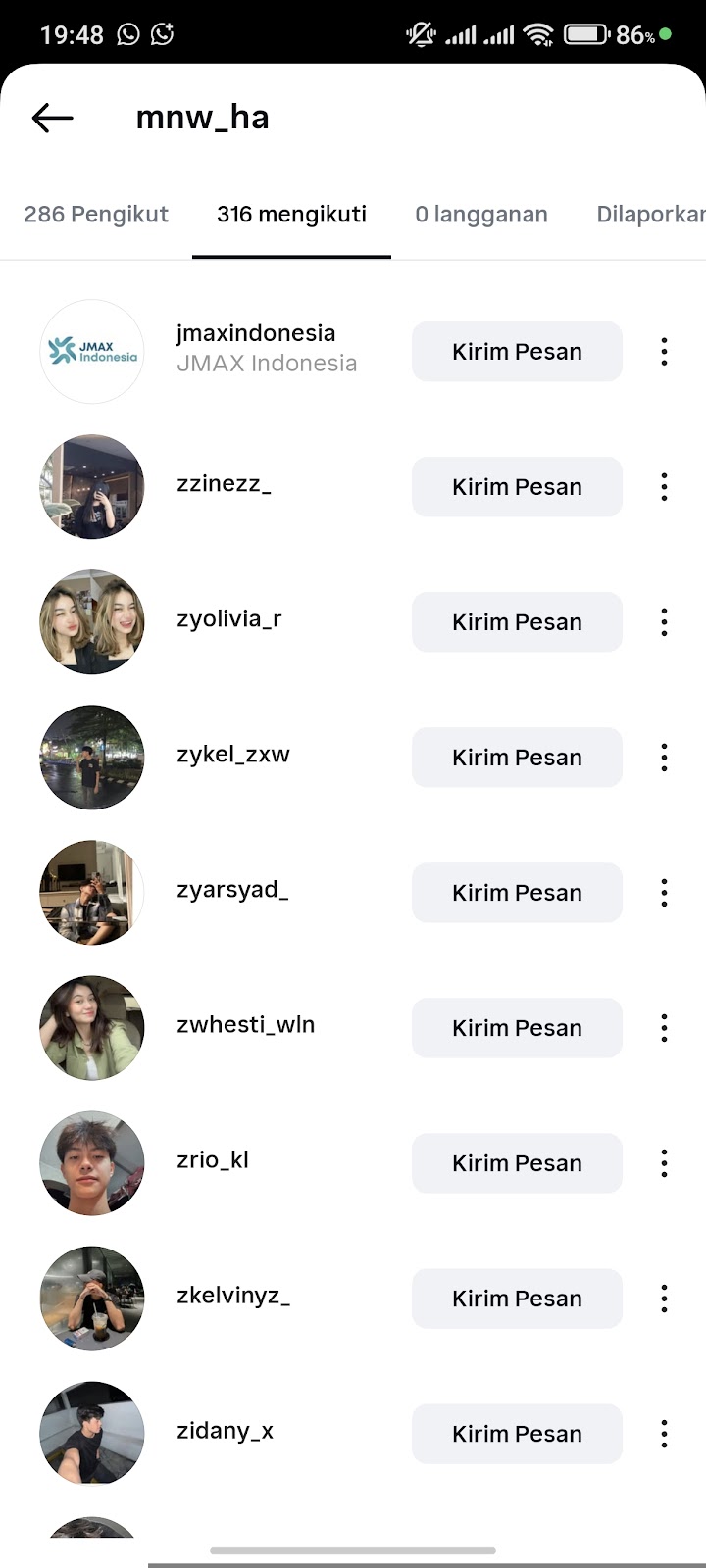This screenshot has width=706, height=1568.
Task: Message zidany_x using Kirim Pesan
Action: tap(517, 1434)
